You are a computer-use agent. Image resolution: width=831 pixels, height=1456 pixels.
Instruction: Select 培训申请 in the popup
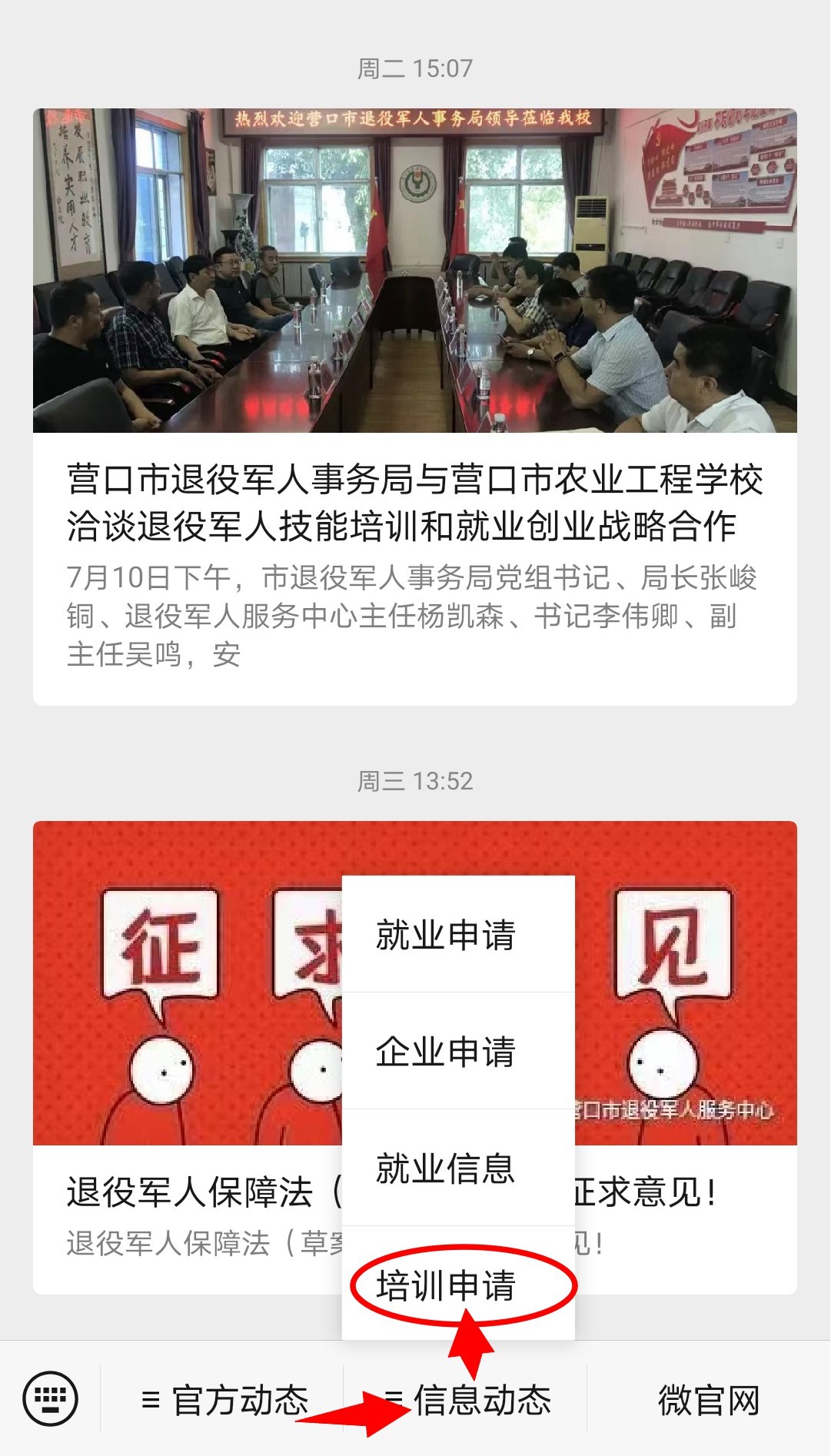click(446, 1285)
